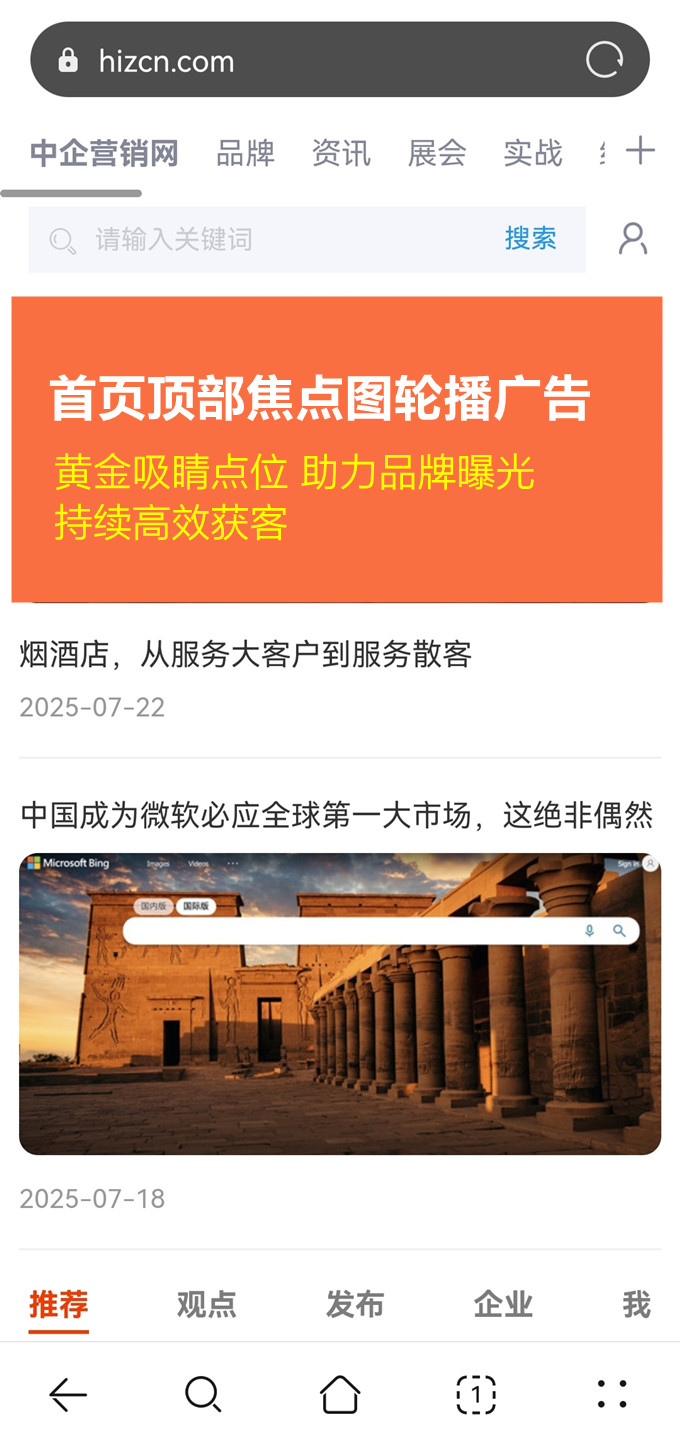Viewport: 680px width, 1447px height.
Task: Switch to the 品牌 top tab
Action: [x=245, y=154]
